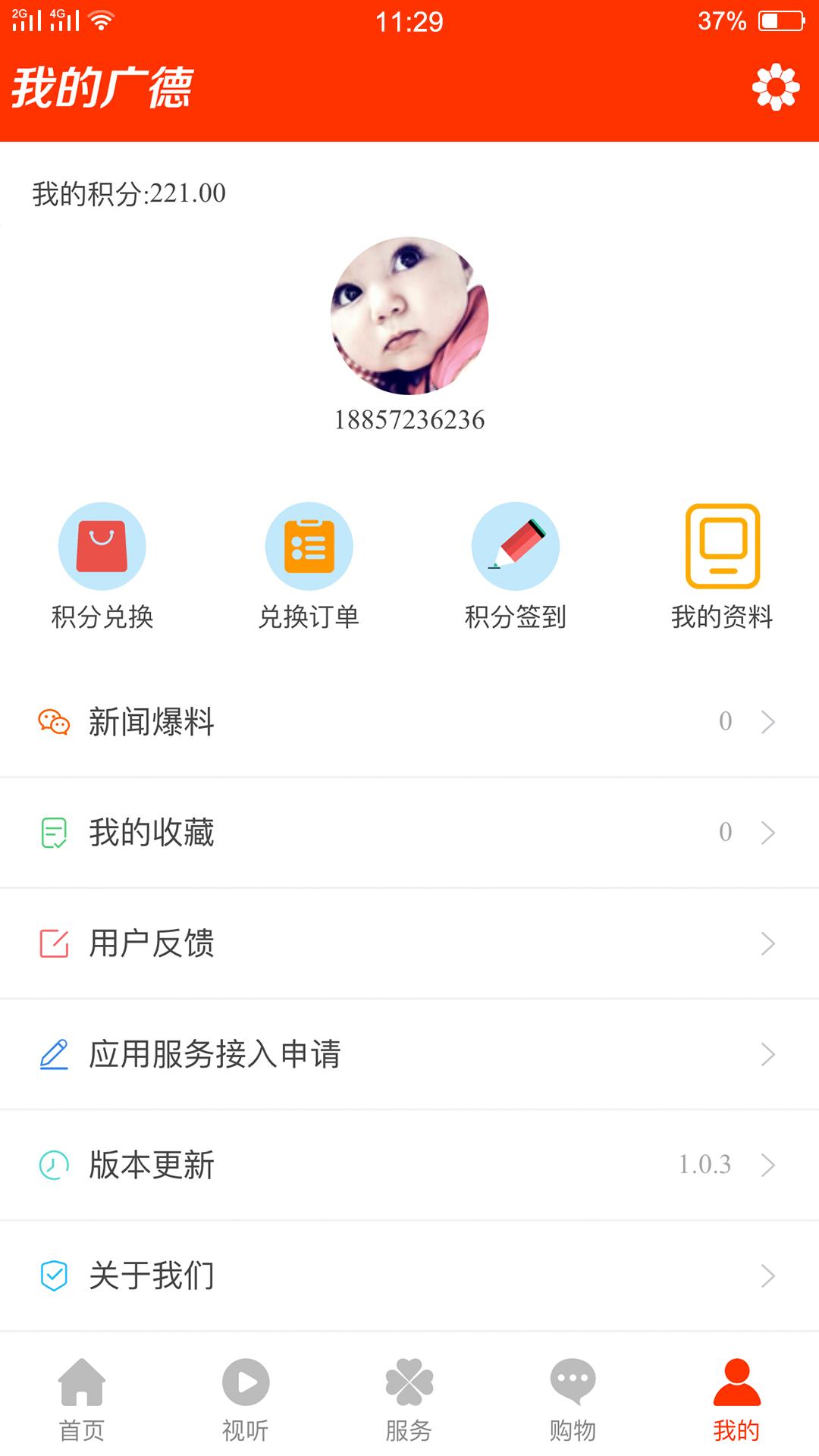
Task: Open 我的资料 profile info
Action: (722, 566)
